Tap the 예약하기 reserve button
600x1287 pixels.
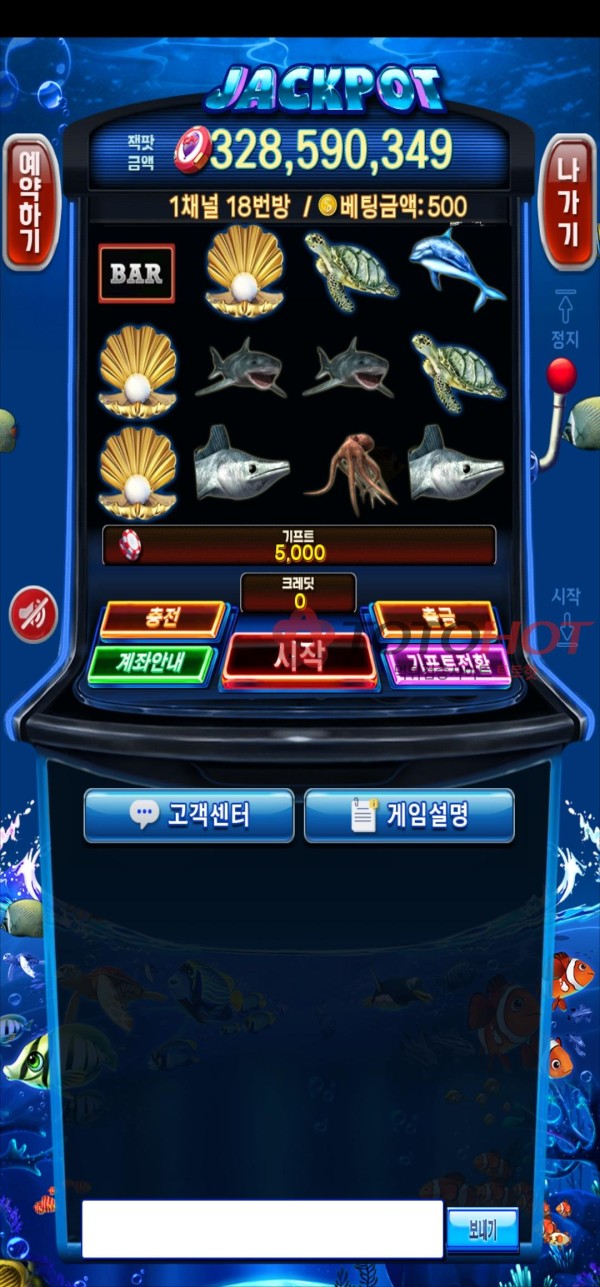[x=31, y=204]
